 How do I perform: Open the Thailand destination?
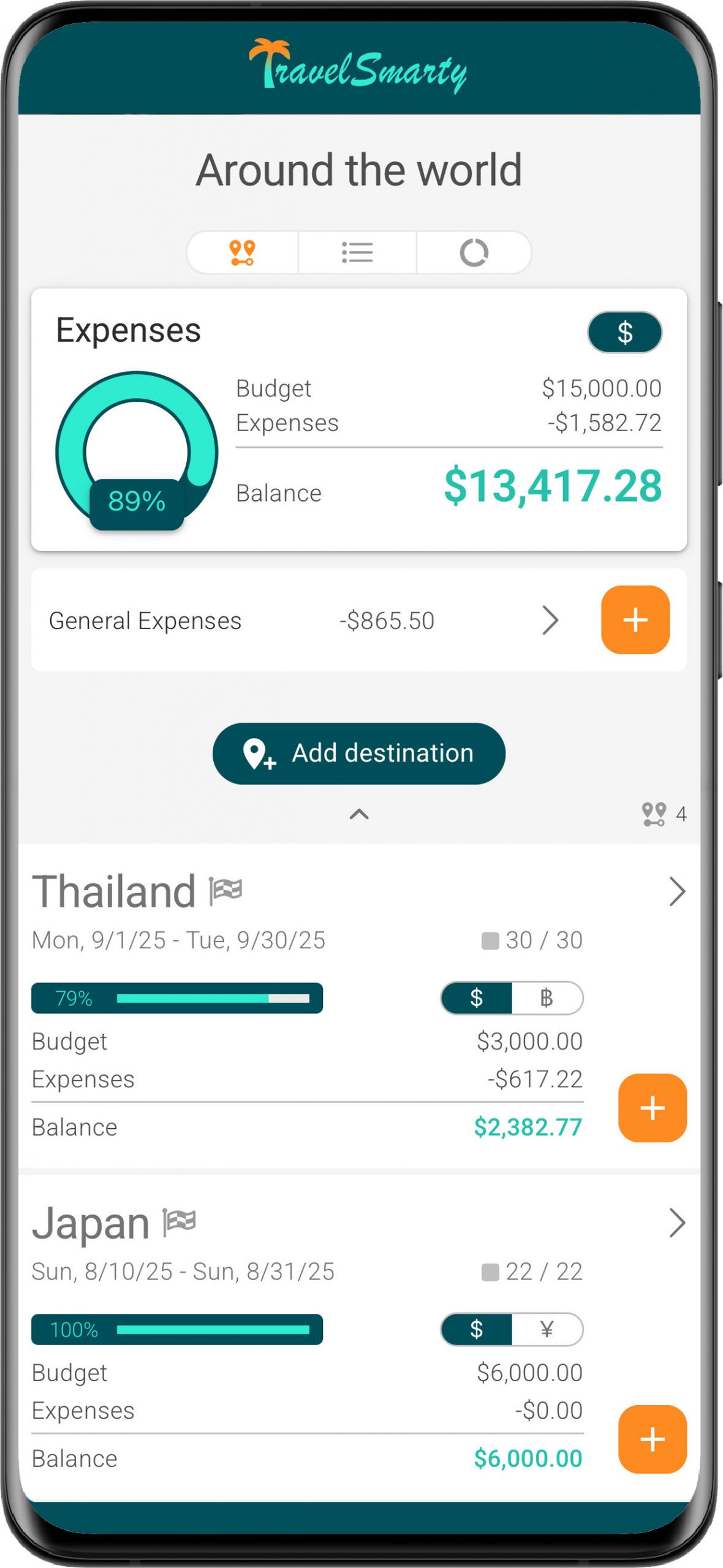[x=676, y=892]
